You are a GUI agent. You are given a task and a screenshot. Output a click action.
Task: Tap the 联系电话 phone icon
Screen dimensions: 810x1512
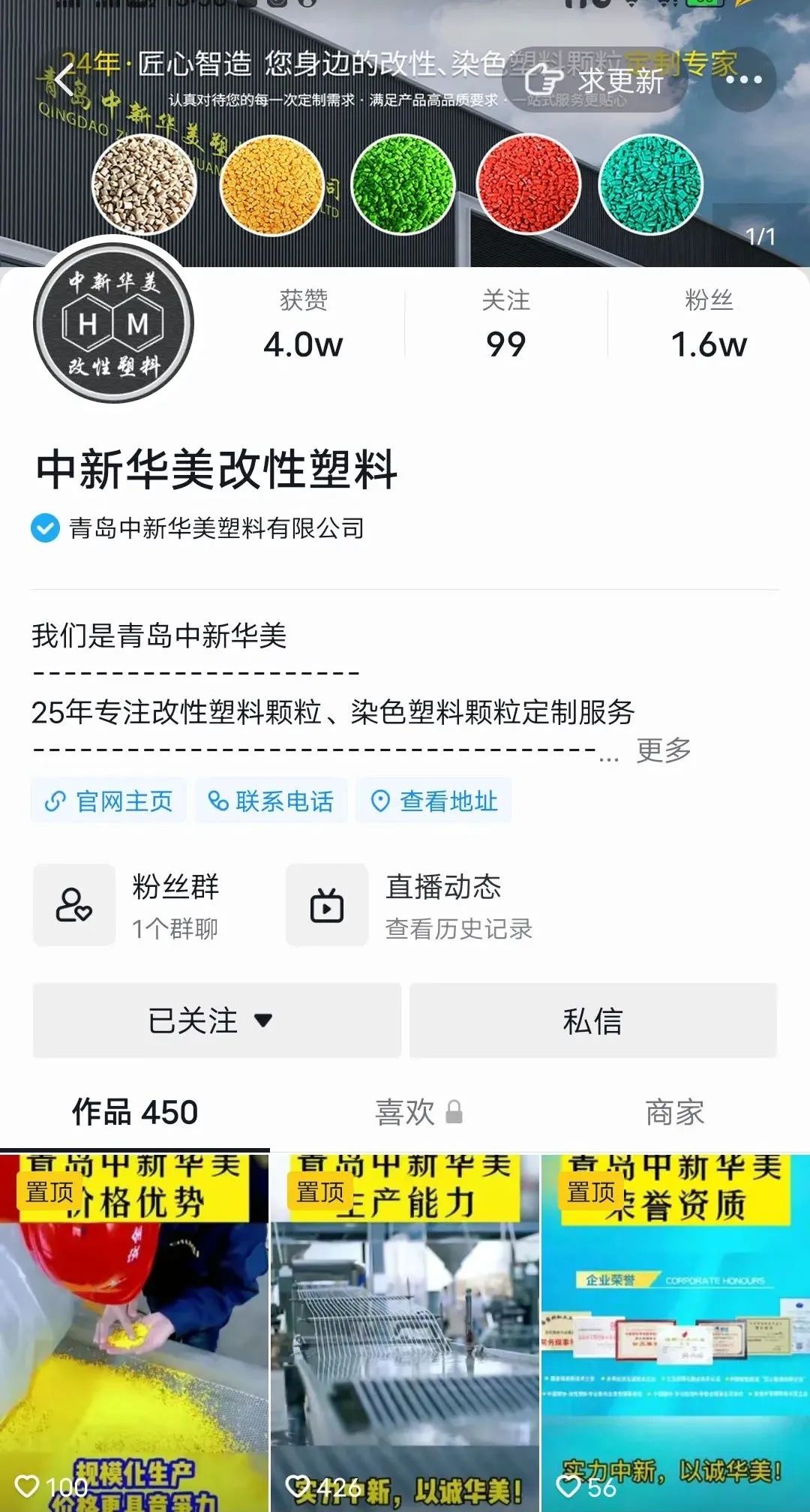point(219,800)
